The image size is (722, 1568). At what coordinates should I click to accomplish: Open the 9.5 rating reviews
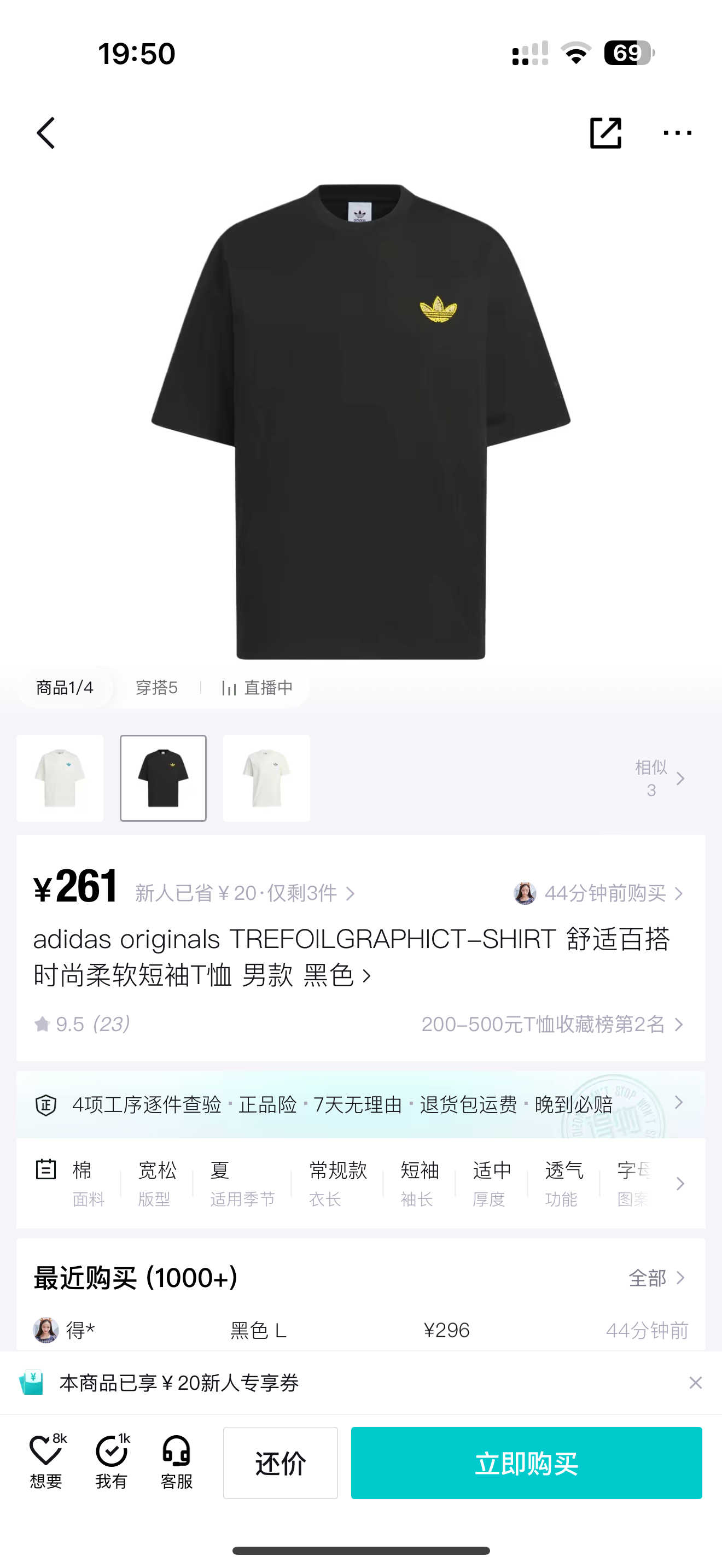pos(82,1025)
